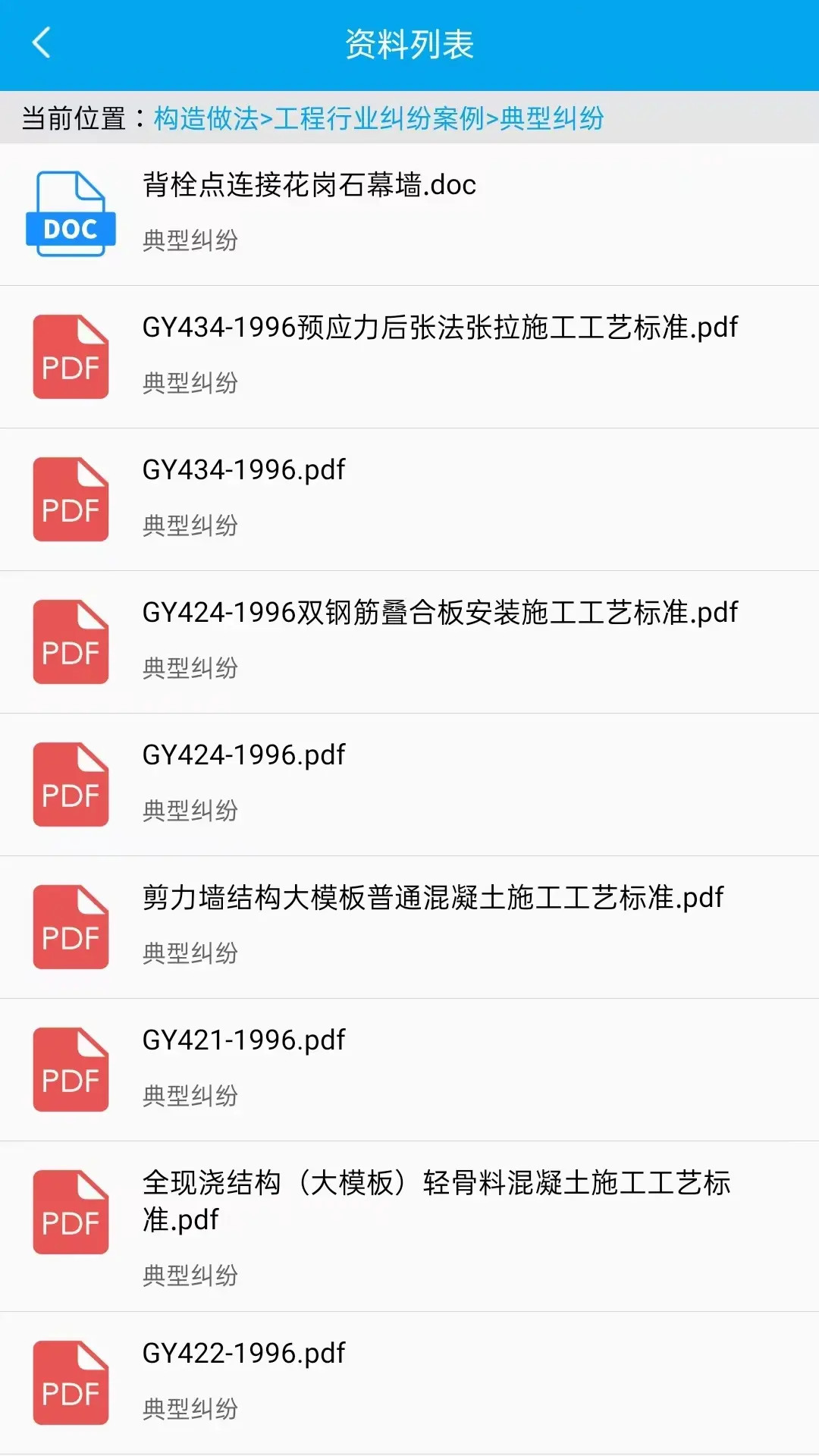Open GY434-1996预应力后张法张拉施工工艺标准.pdf
Viewport: 819px width, 1456px height.
440,329
